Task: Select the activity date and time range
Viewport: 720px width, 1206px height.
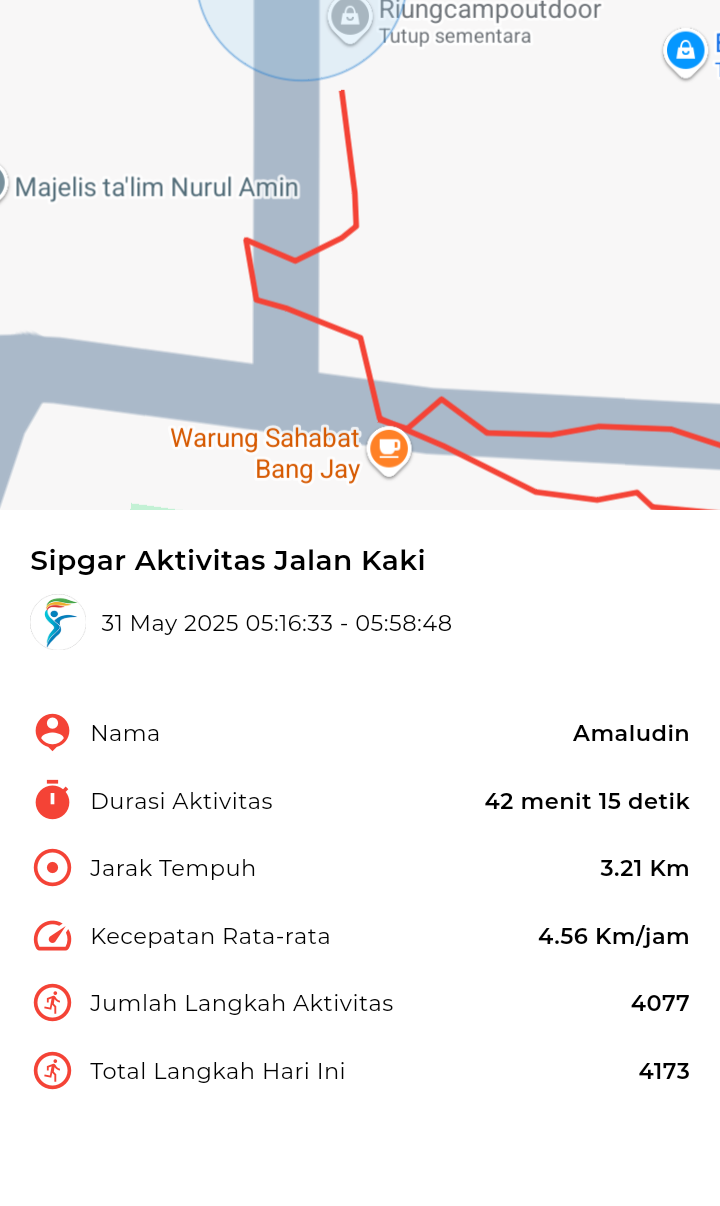Action: [275, 622]
